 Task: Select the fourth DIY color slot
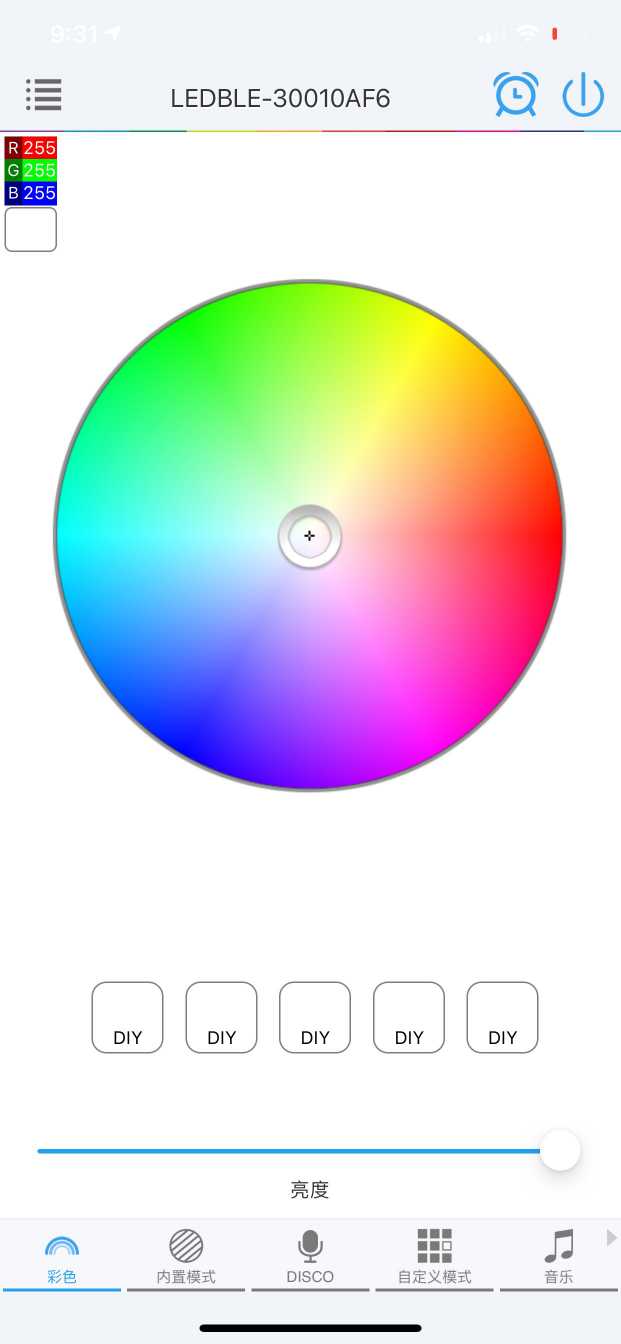click(x=409, y=1017)
